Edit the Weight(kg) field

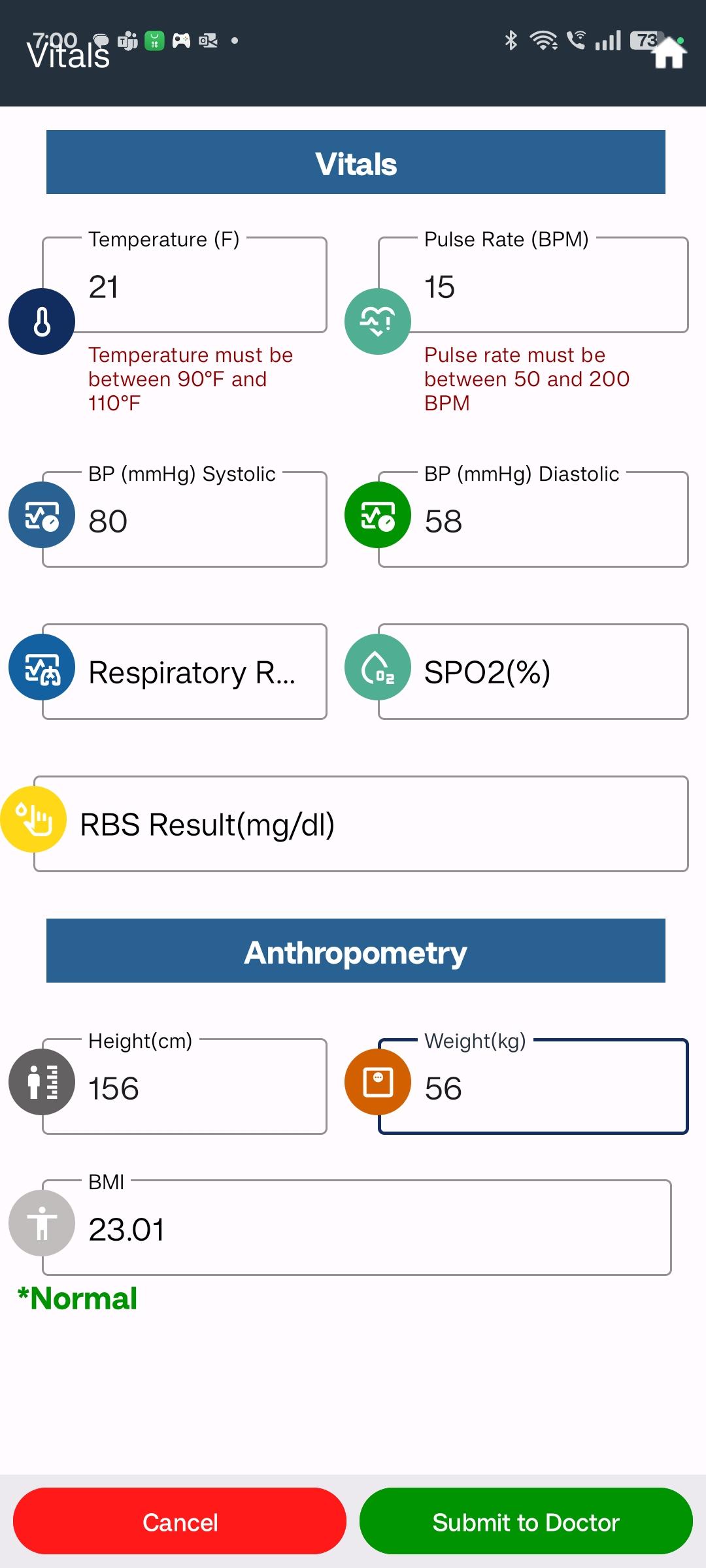533,1086
